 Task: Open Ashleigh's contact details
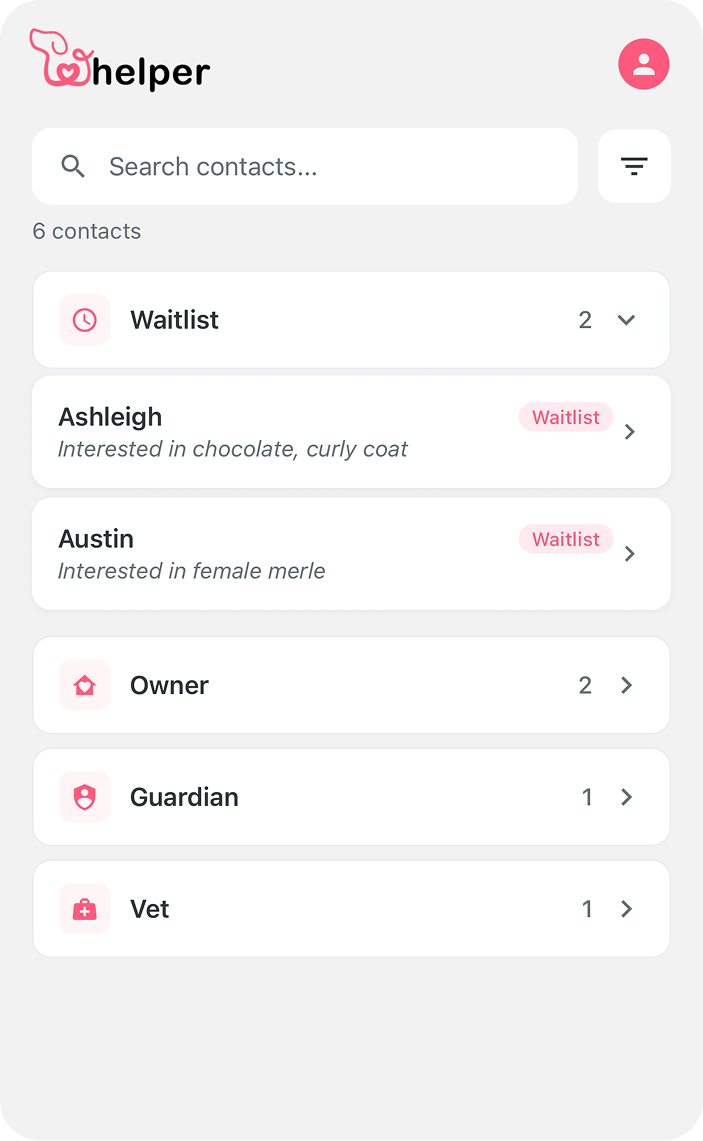pos(350,432)
